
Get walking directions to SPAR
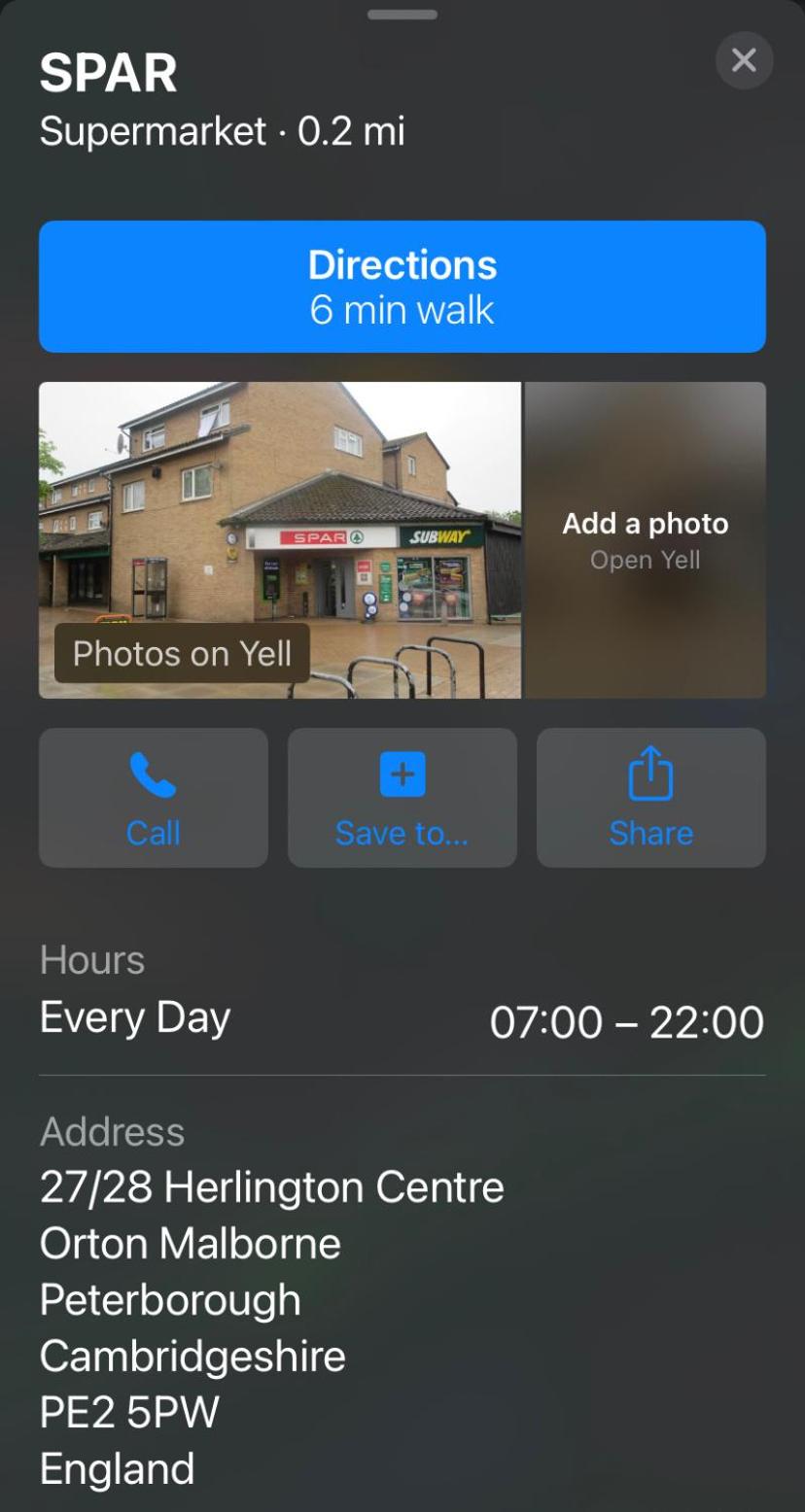click(402, 287)
